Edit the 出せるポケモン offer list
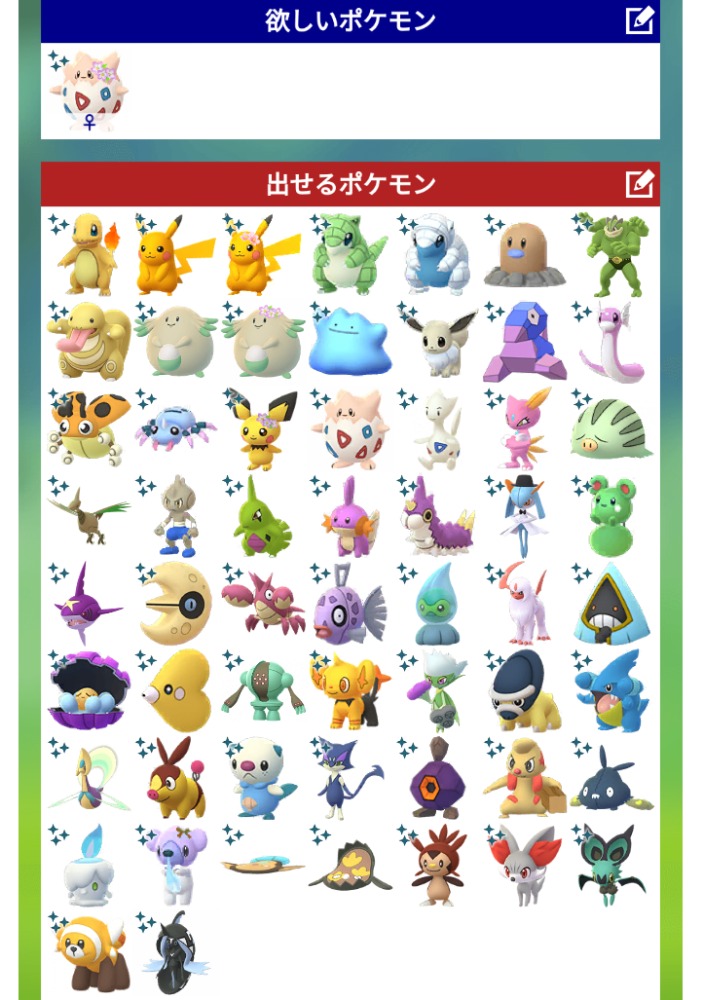This screenshot has height=1000, width=701. pos(639,184)
